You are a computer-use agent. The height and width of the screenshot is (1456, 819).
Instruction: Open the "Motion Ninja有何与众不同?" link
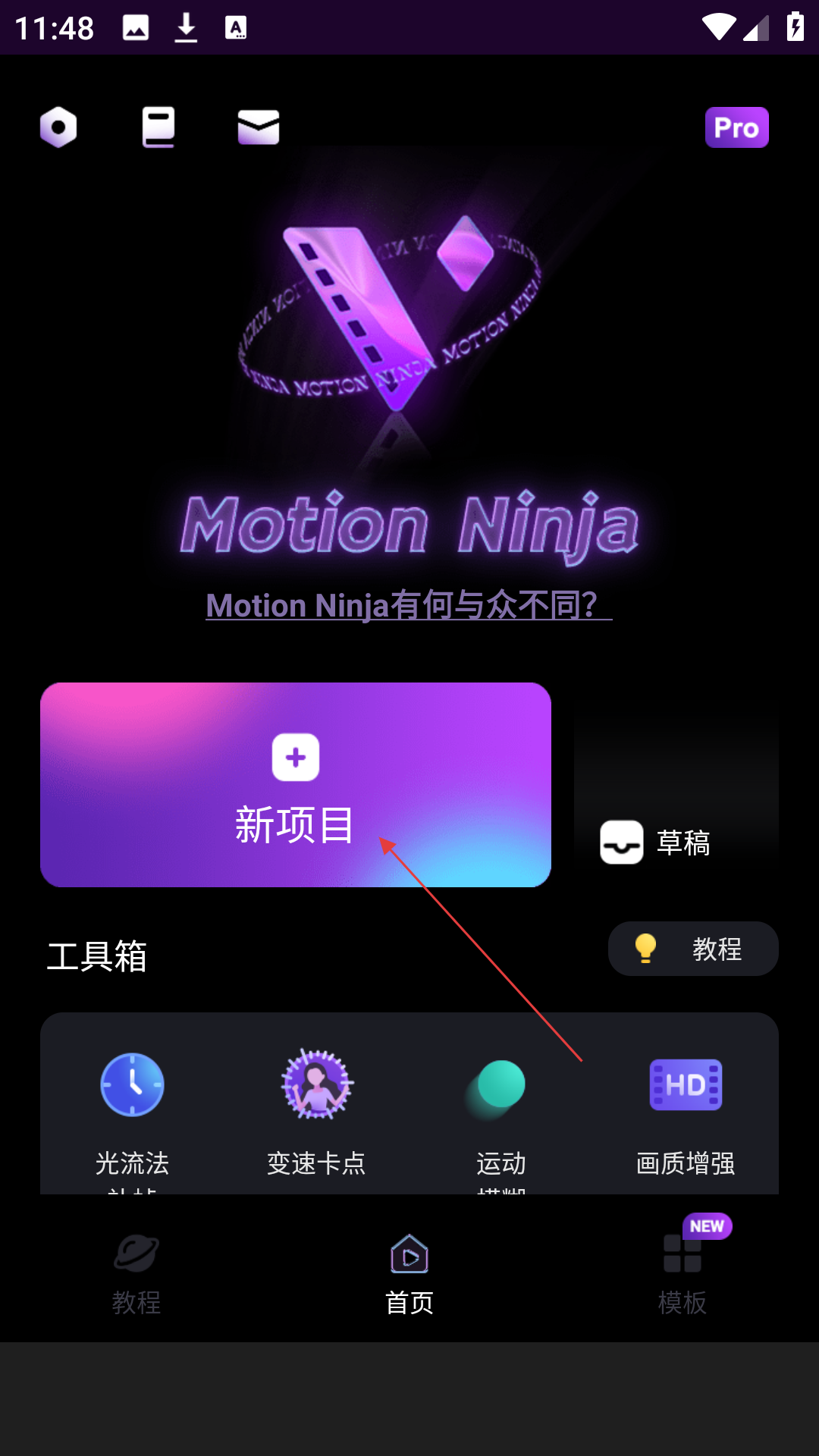coord(409,605)
